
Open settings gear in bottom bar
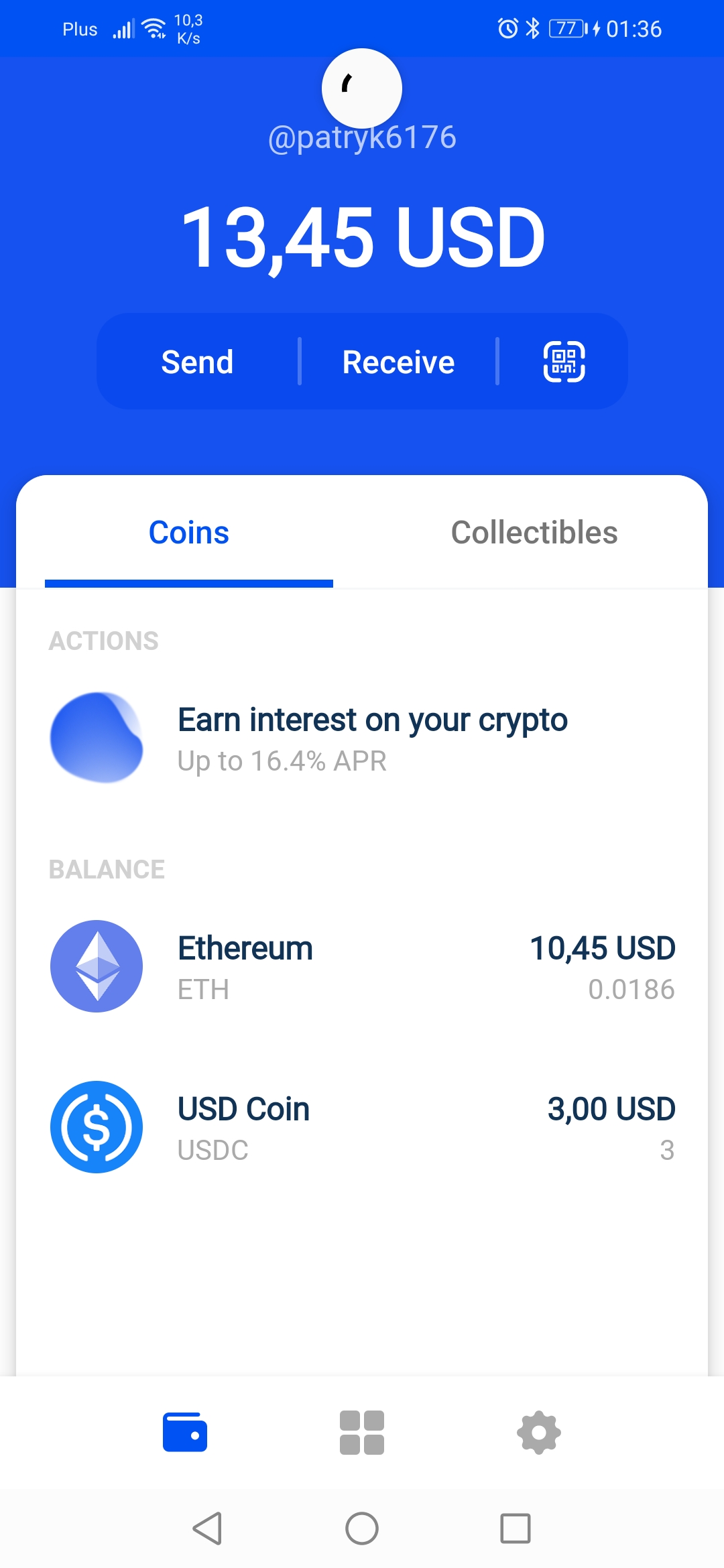click(x=539, y=1433)
